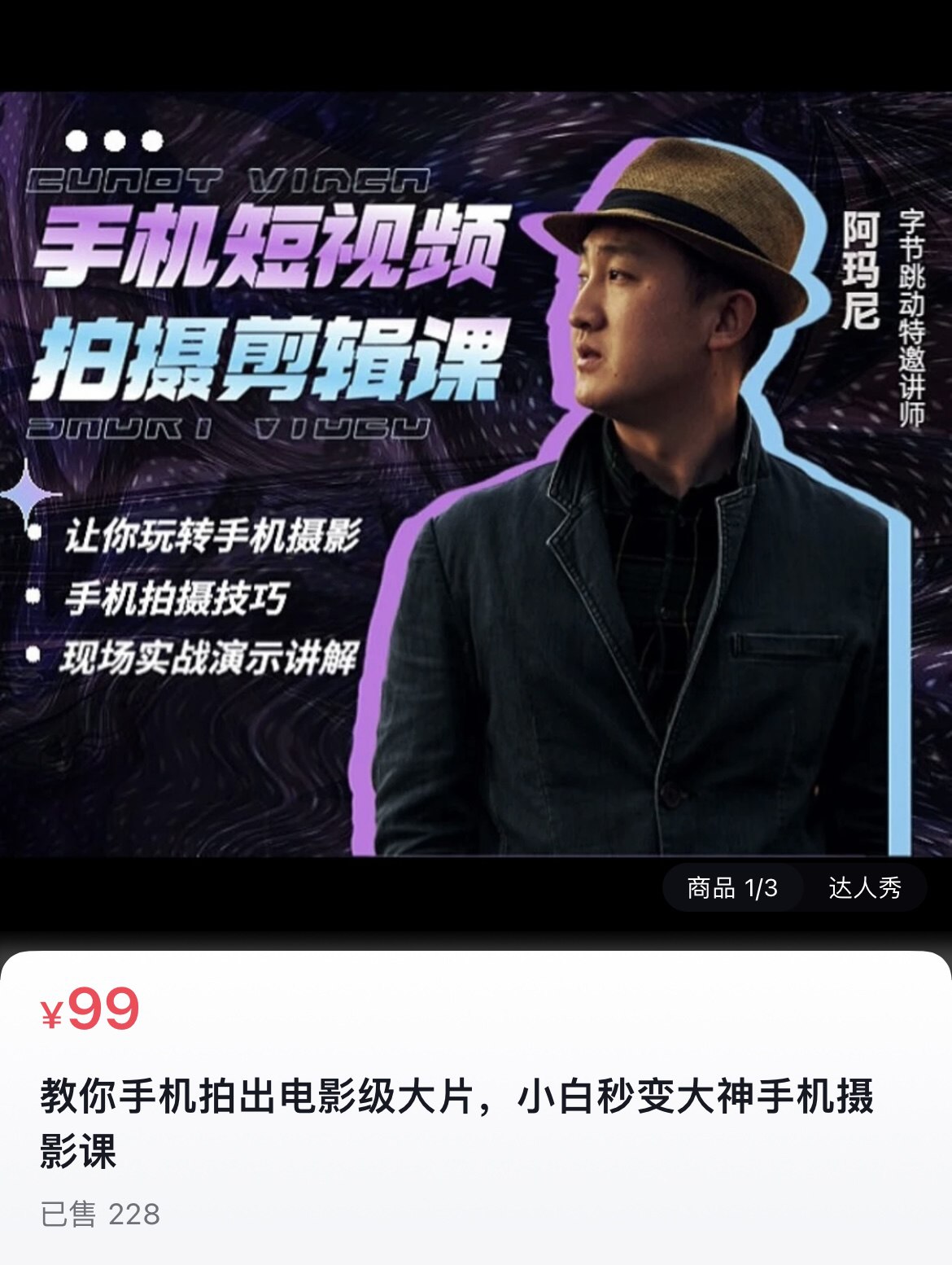Click the third bullet dot beside 现场实战演示讲解

(33, 655)
